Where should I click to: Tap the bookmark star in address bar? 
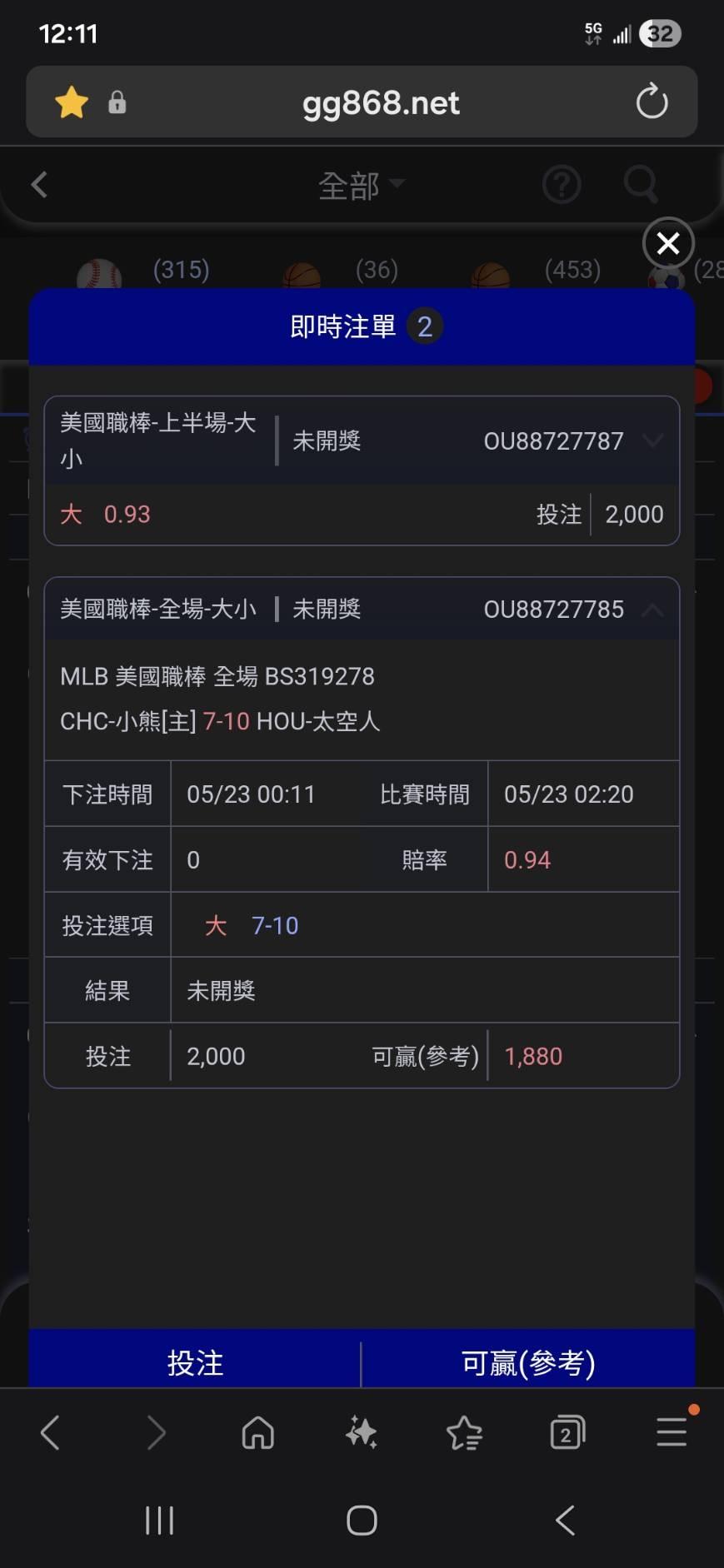tap(72, 102)
